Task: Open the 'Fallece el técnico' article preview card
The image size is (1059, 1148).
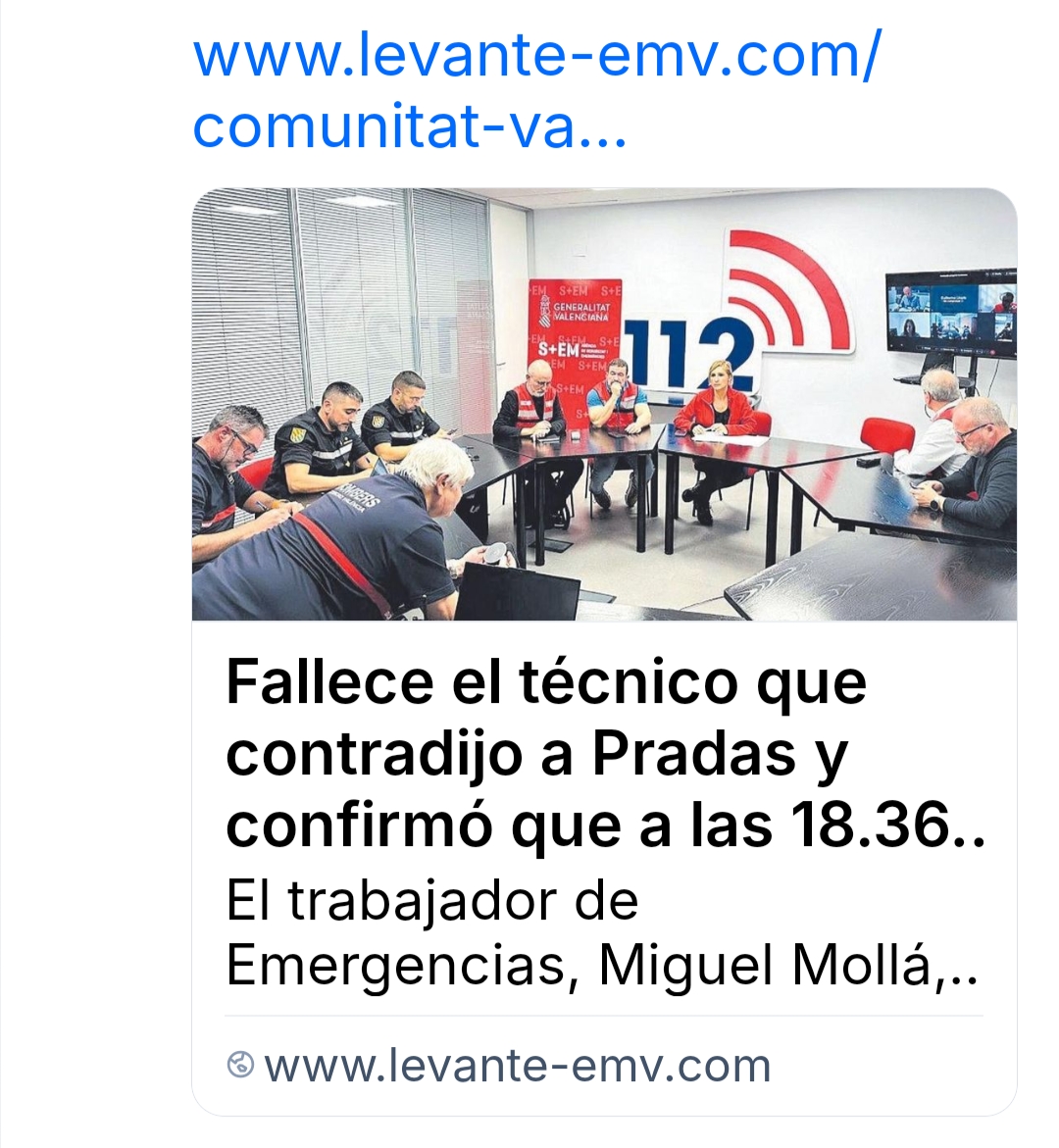Action: tap(604, 753)
